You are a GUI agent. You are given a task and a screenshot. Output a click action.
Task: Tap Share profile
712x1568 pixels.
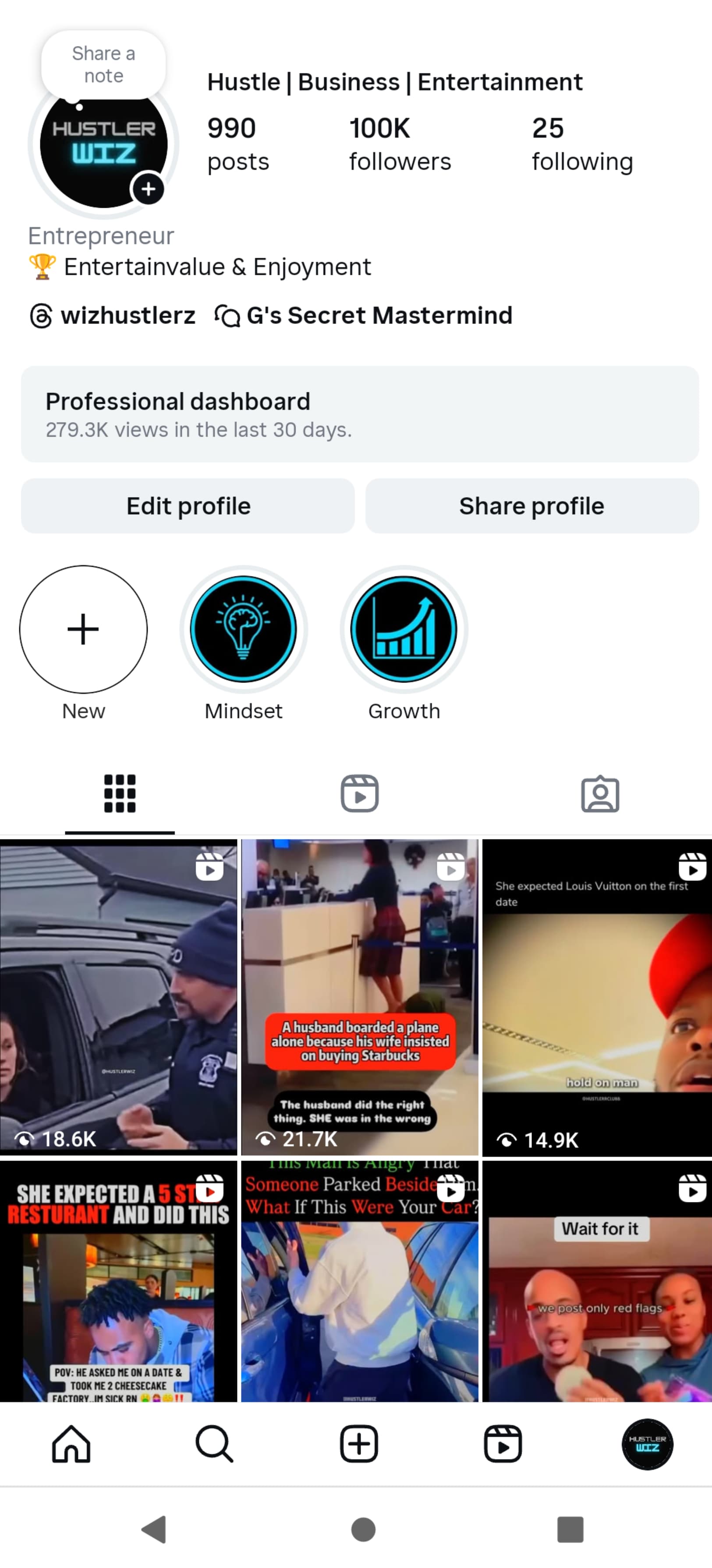[532, 506]
